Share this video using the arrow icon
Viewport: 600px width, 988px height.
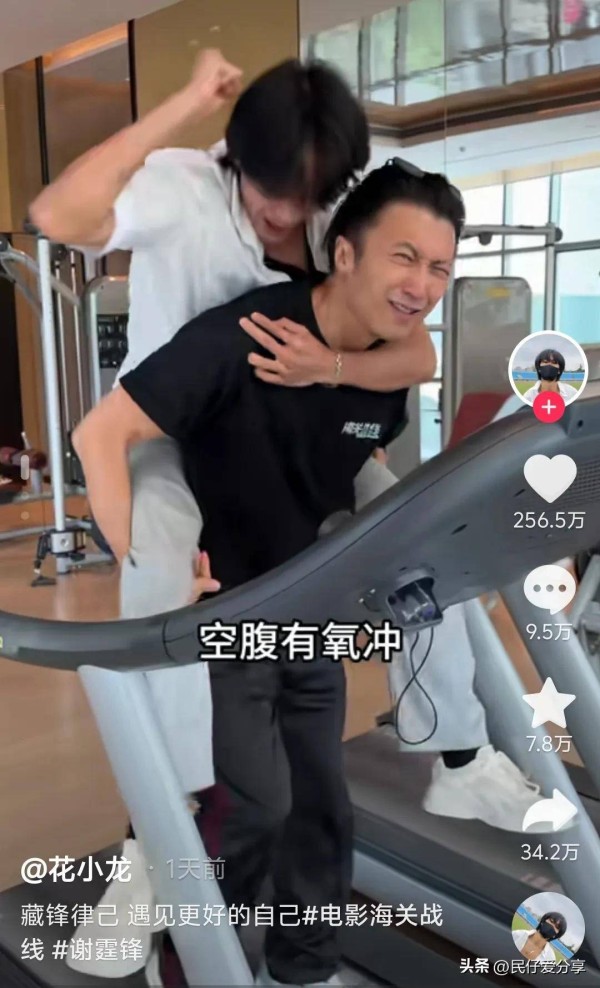549,812
